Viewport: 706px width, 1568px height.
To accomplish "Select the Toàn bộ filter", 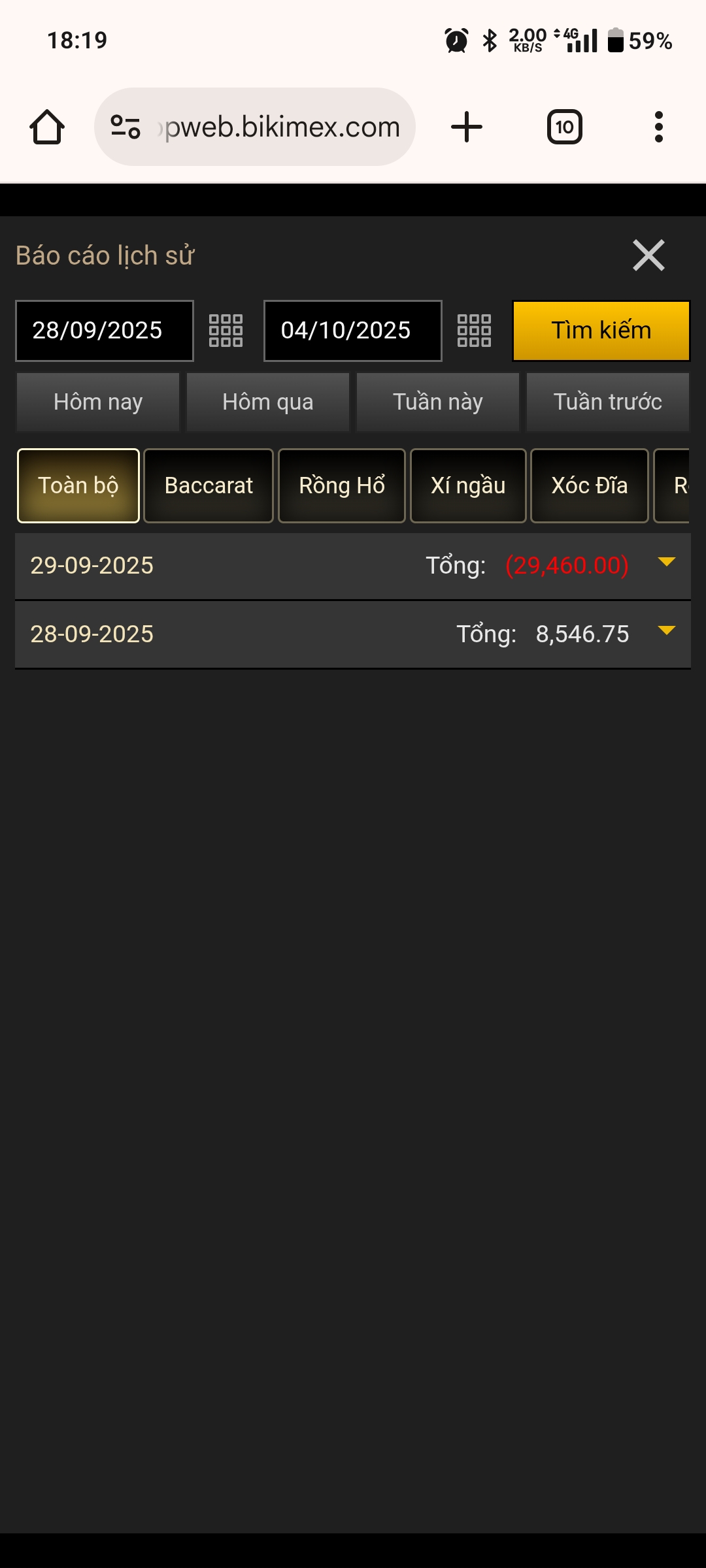I will (x=78, y=485).
